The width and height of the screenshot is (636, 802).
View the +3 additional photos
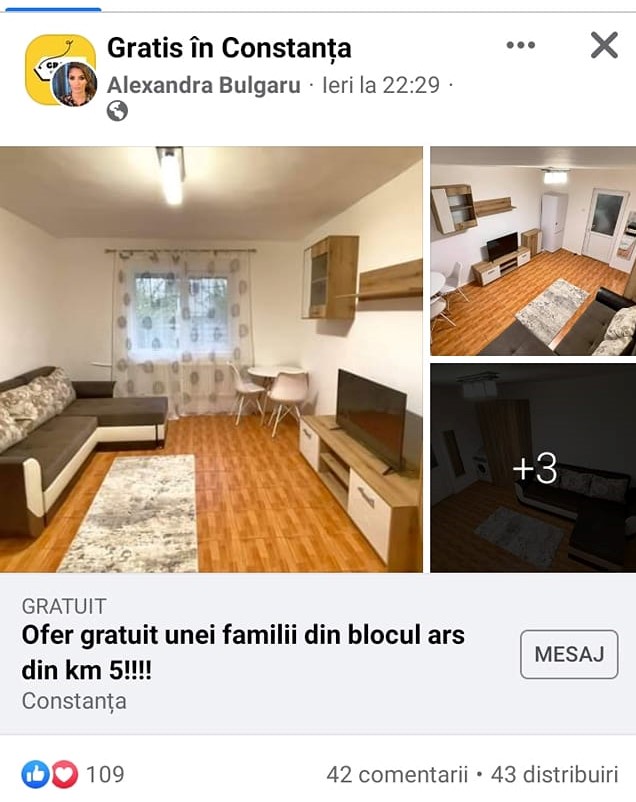[x=533, y=468]
